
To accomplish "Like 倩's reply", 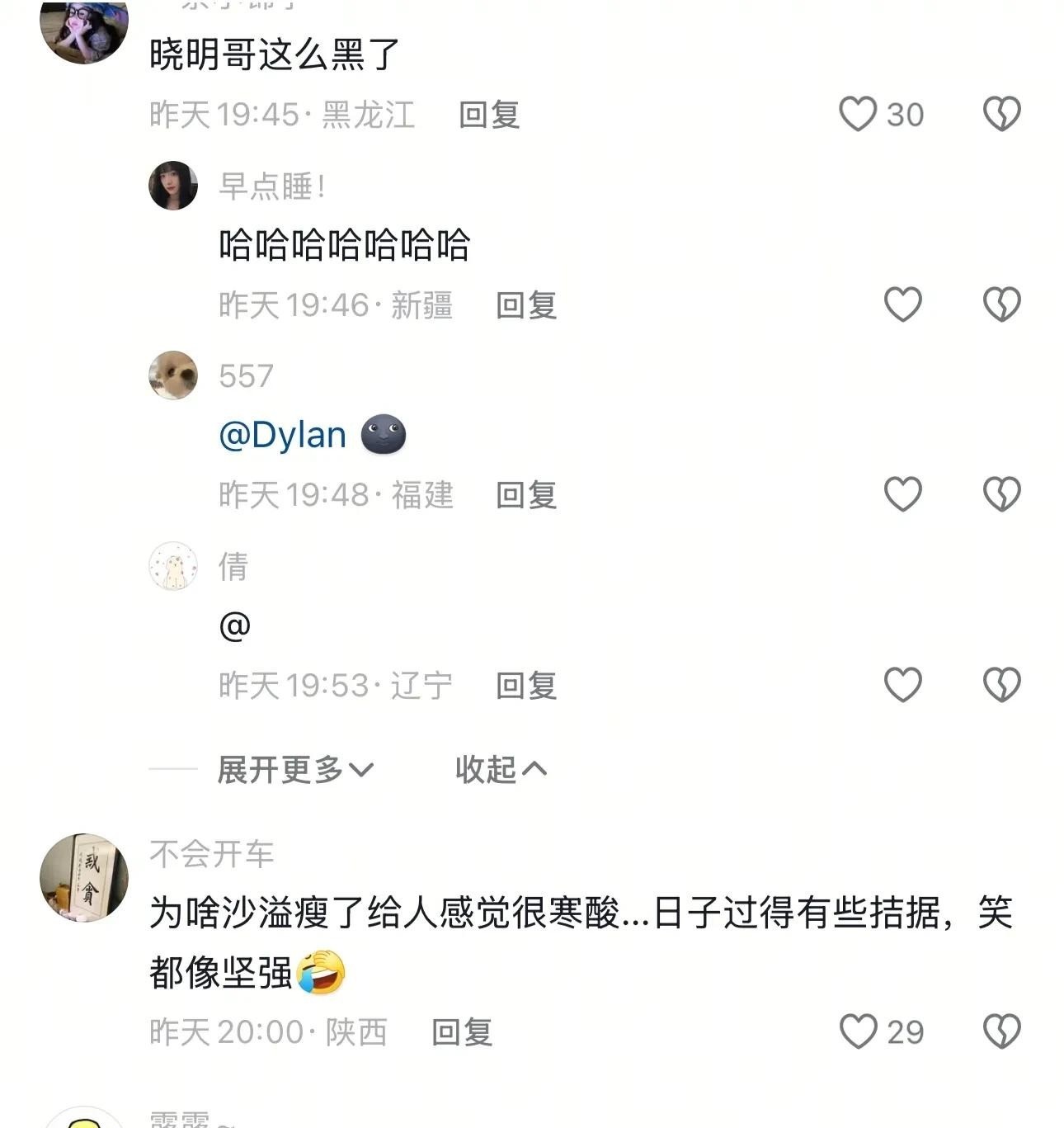I will click(902, 685).
